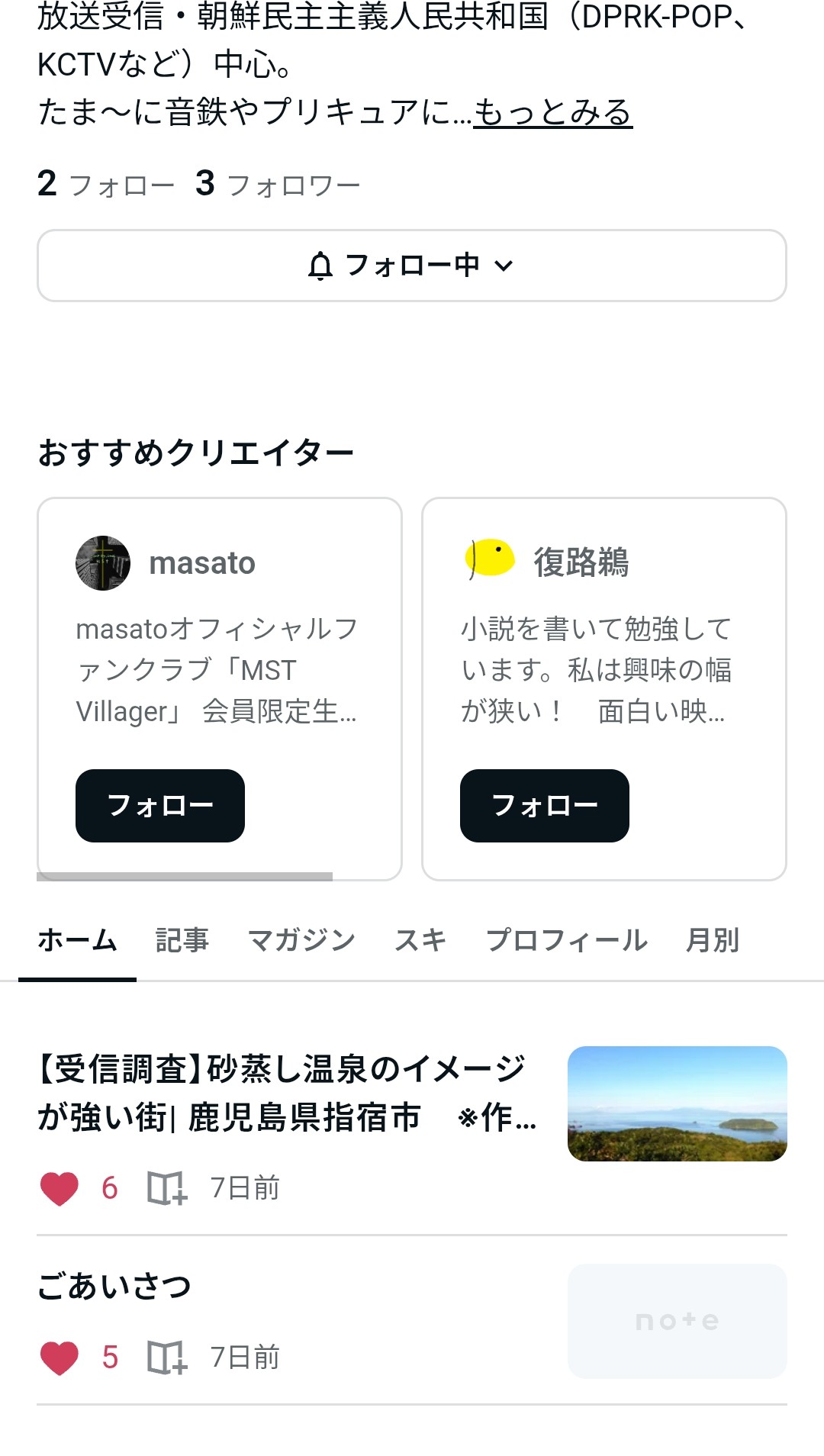Image resolution: width=824 pixels, height=1456 pixels.
Task: Switch to the スキ tab
Action: click(420, 940)
